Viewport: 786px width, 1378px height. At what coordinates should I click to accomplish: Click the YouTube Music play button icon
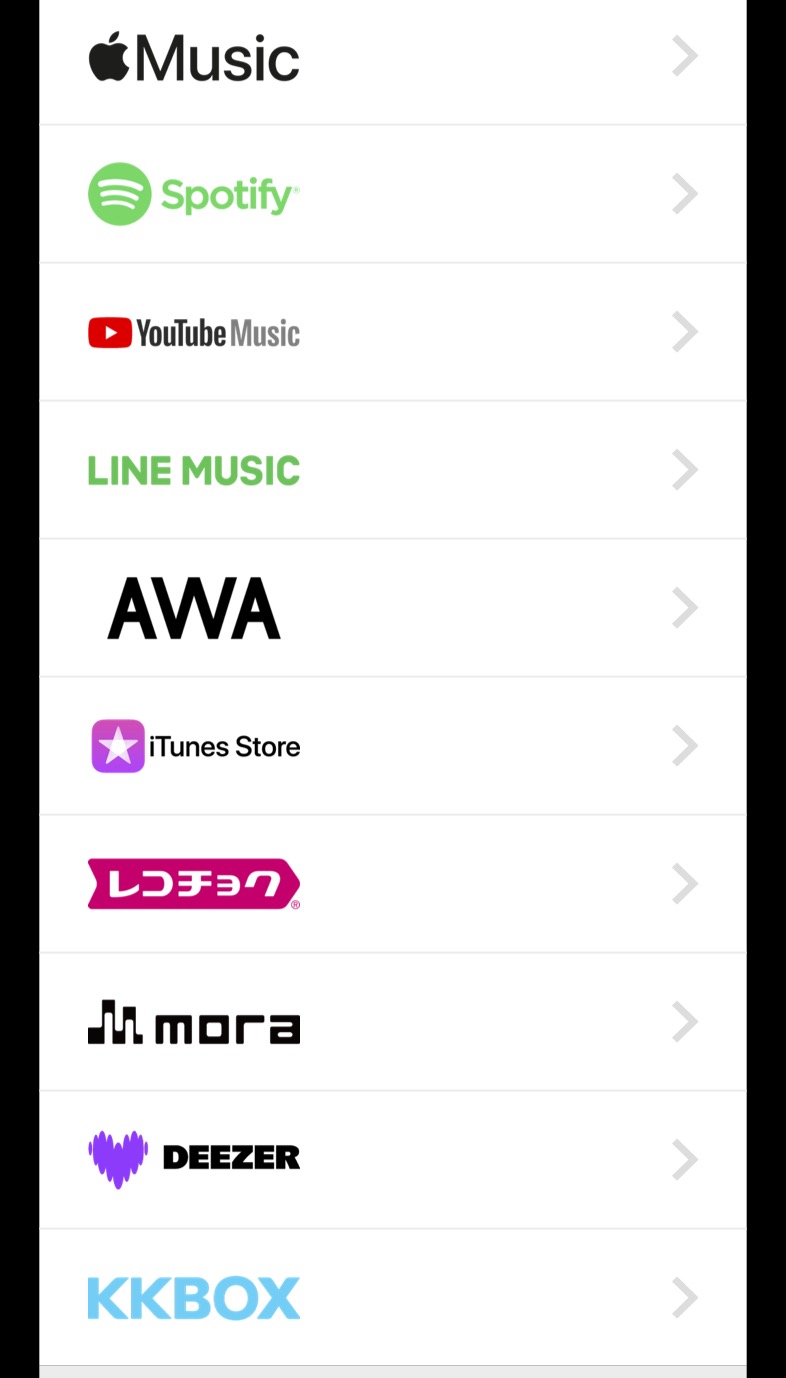coord(110,331)
